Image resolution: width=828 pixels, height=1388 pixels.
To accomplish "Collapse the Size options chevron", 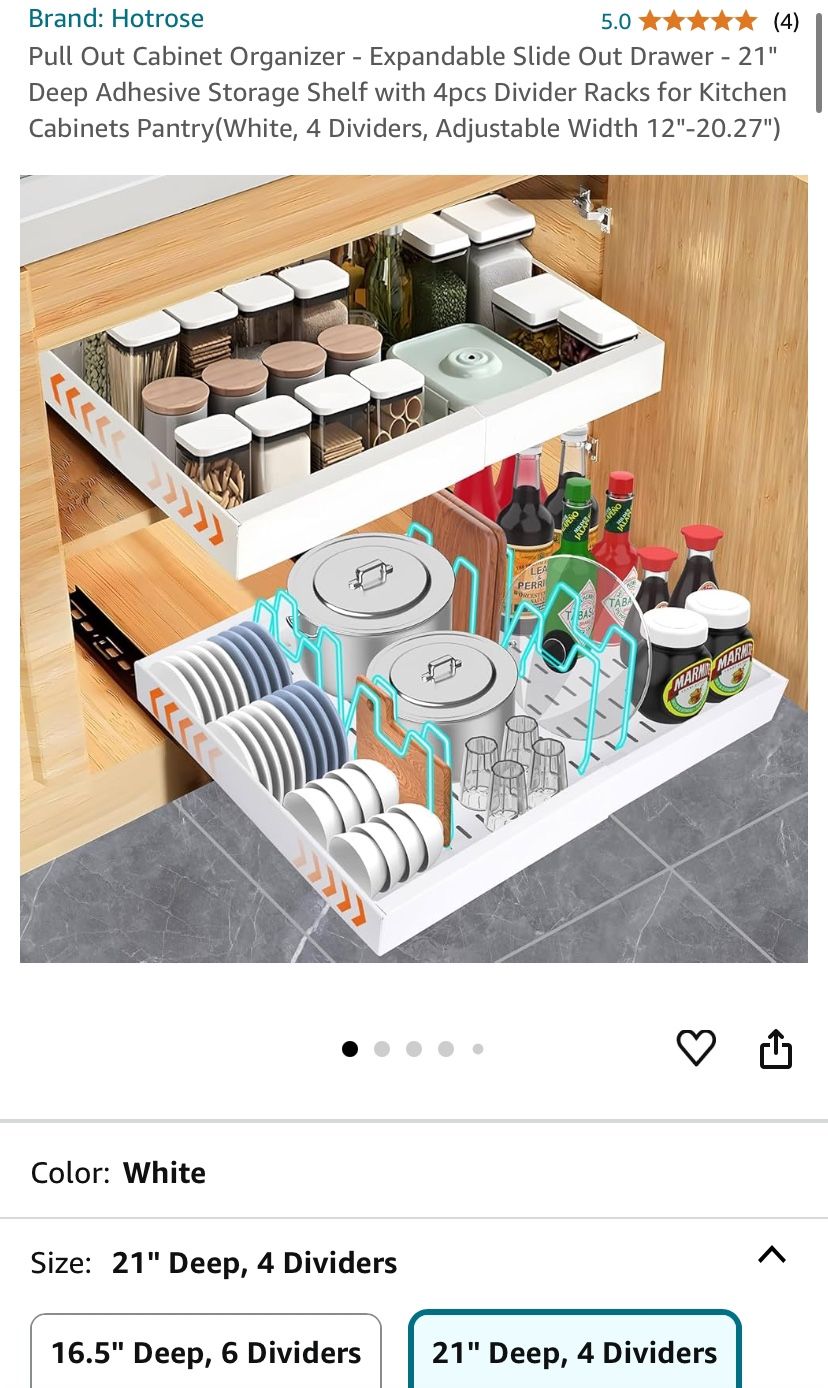I will (x=771, y=1255).
